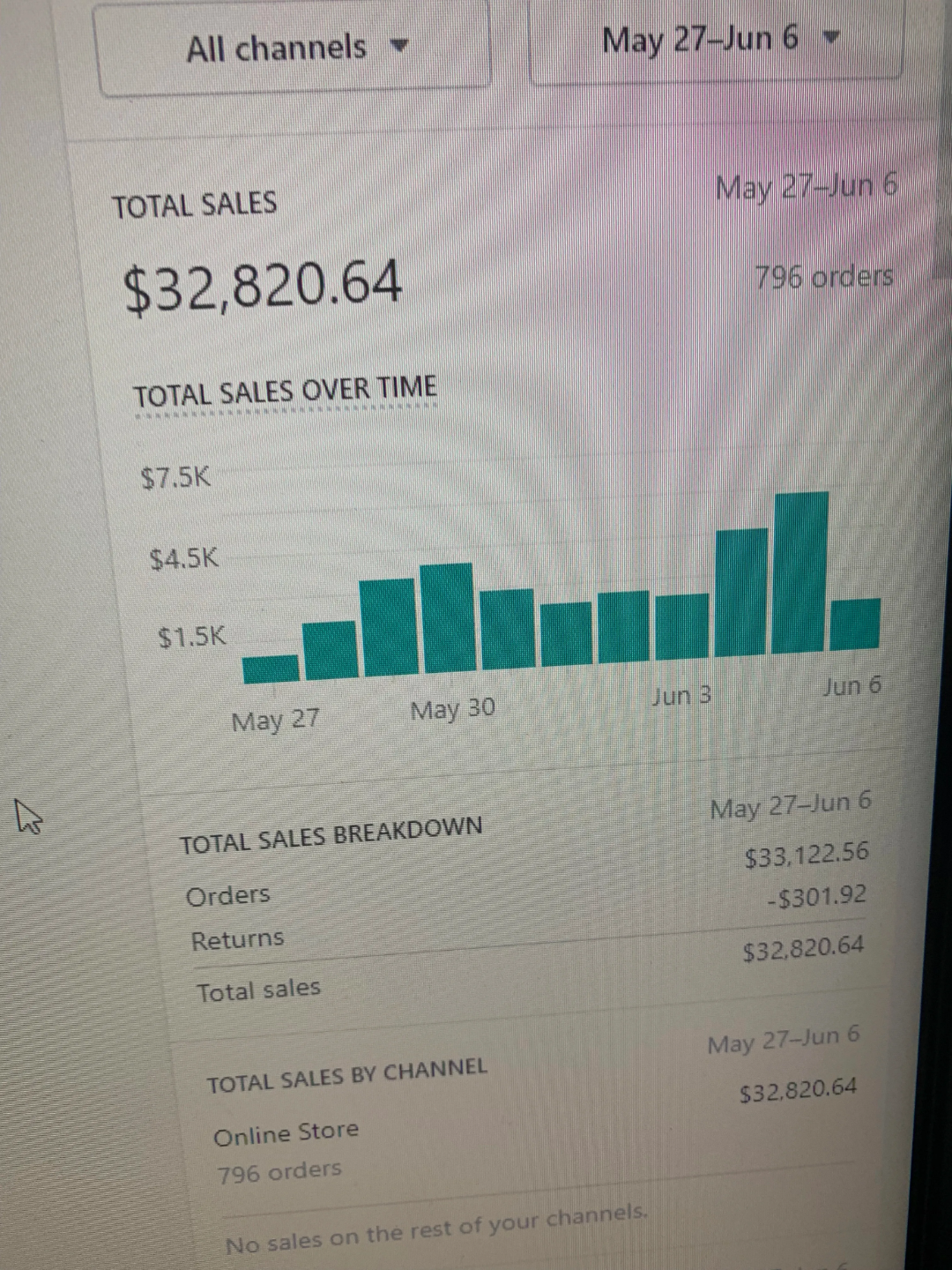Open the underlined Total Sales Over Time heading
This screenshot has height=1270, width=952.
[285, 391]
